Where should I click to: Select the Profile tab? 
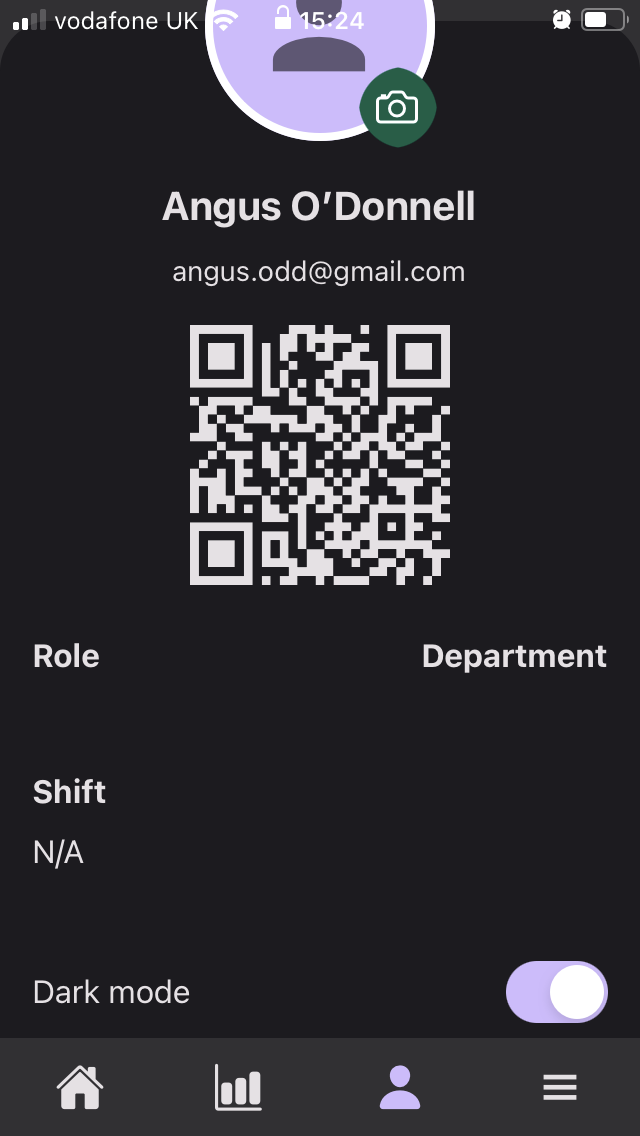(x=400, y=1087)
